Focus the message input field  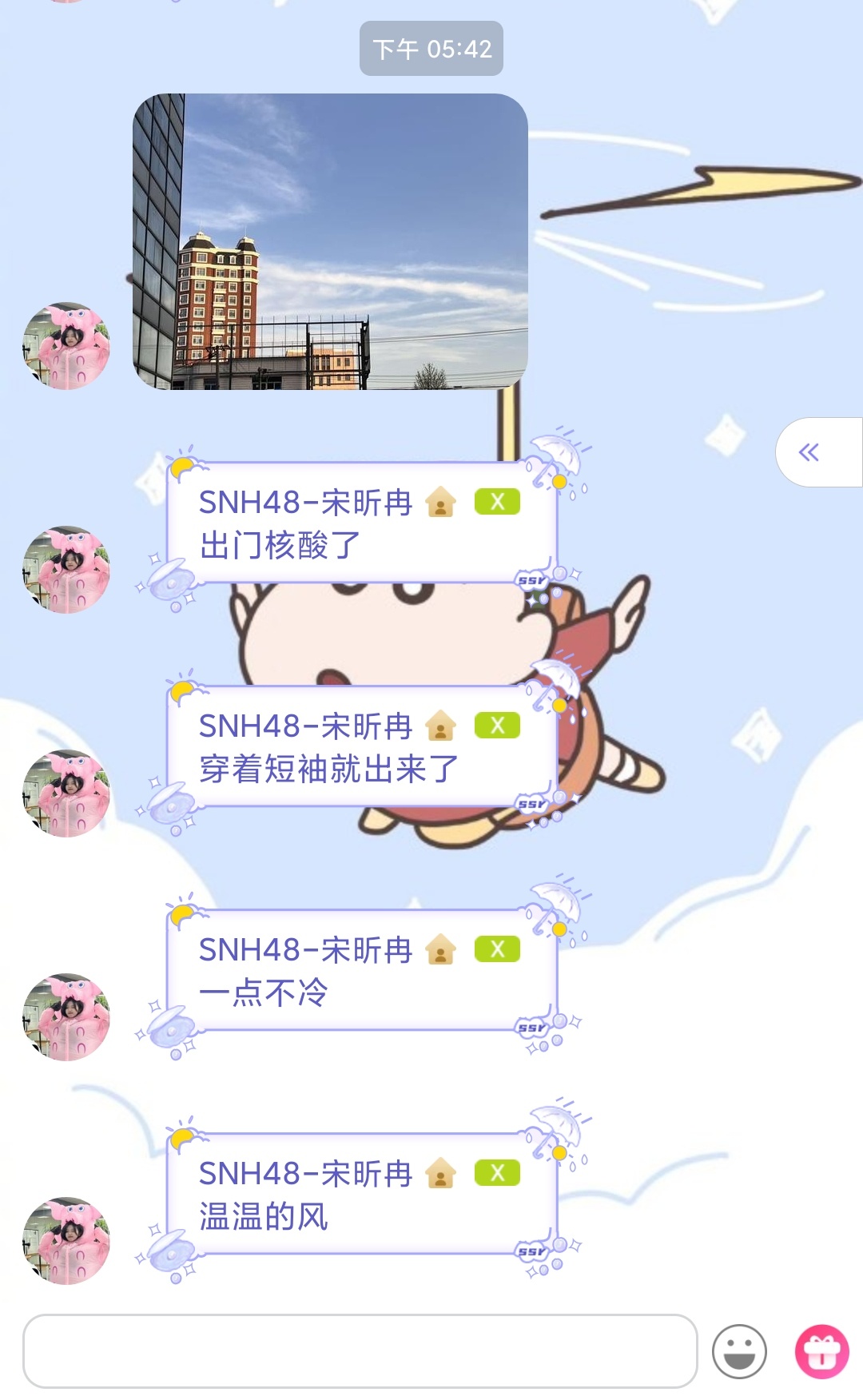point(360,1350)
